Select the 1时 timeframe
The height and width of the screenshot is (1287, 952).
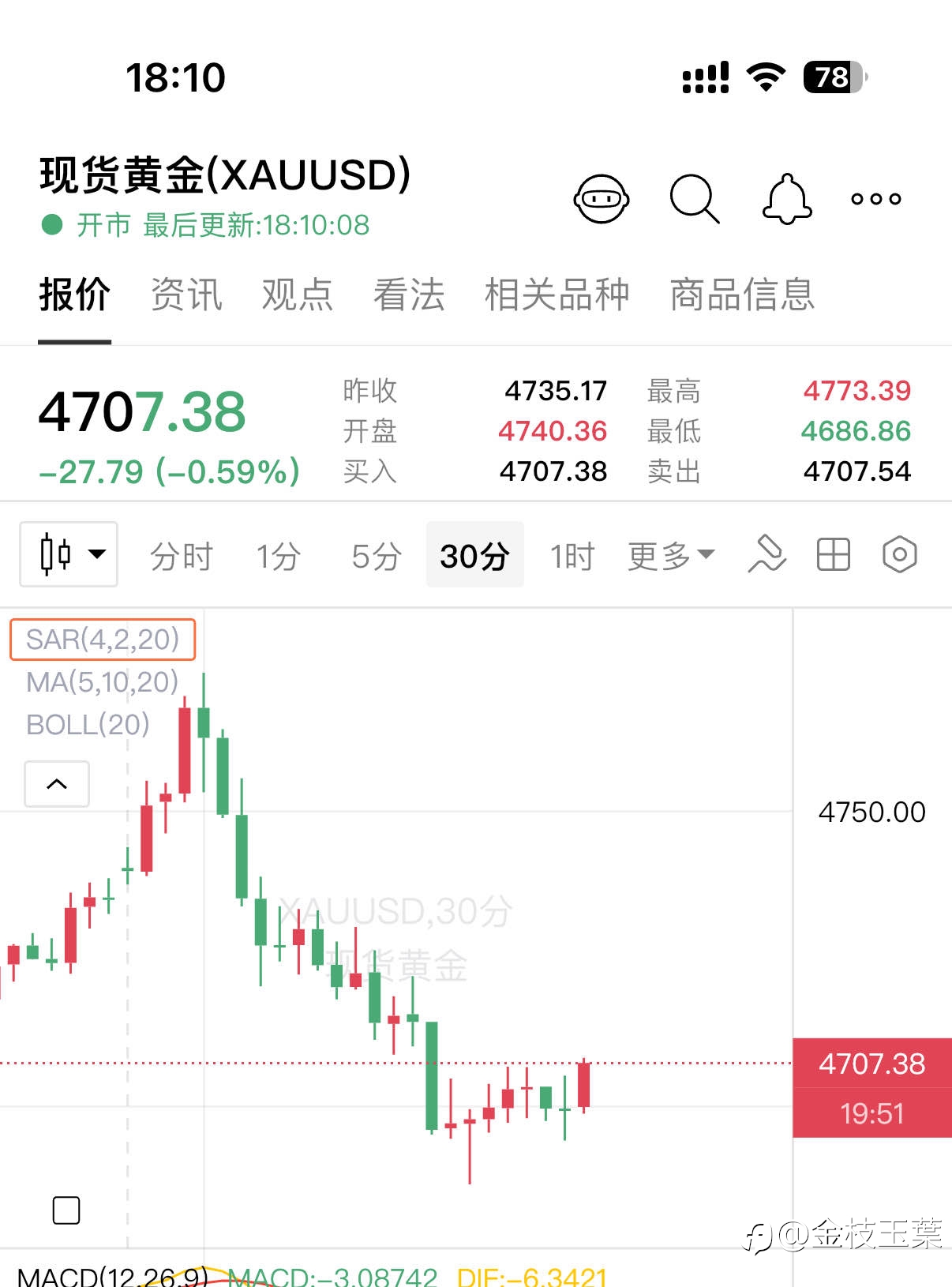pyautogui.click(x=572, y=557)
